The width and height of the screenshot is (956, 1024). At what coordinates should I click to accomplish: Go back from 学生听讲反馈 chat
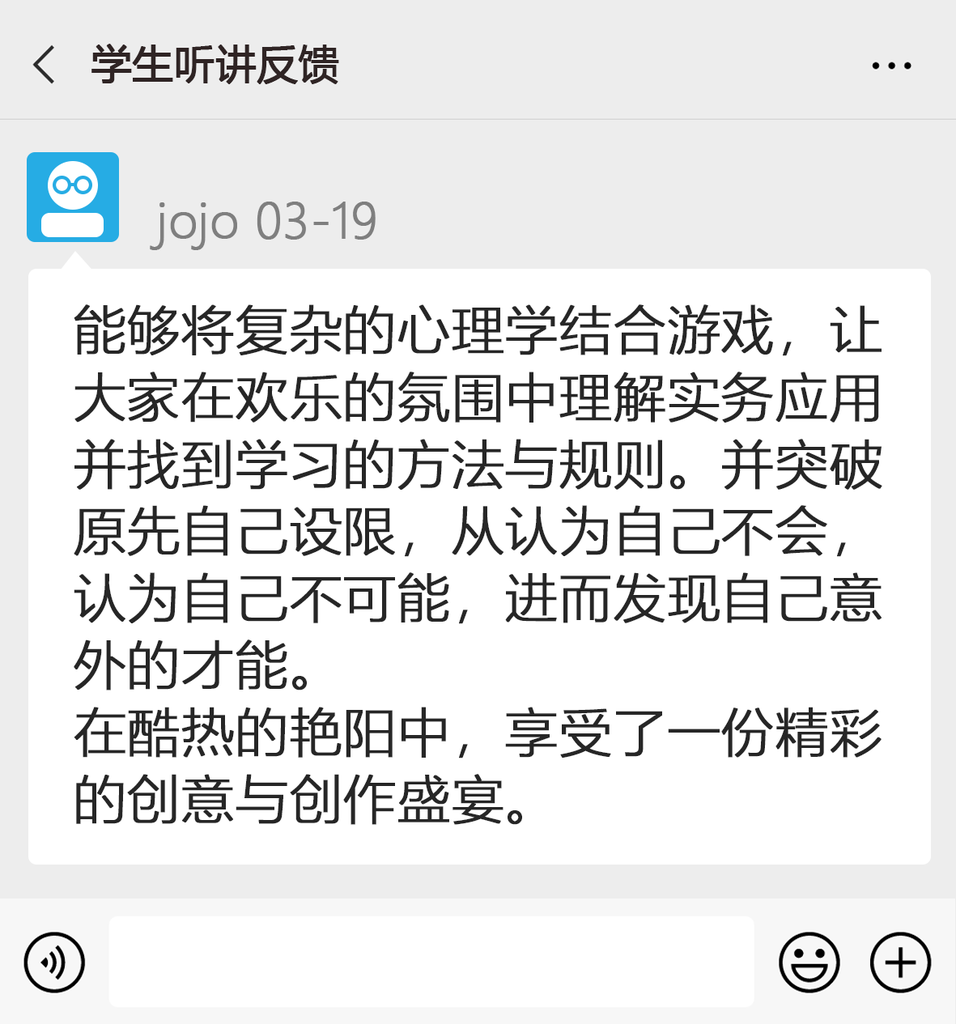point(44,66)
